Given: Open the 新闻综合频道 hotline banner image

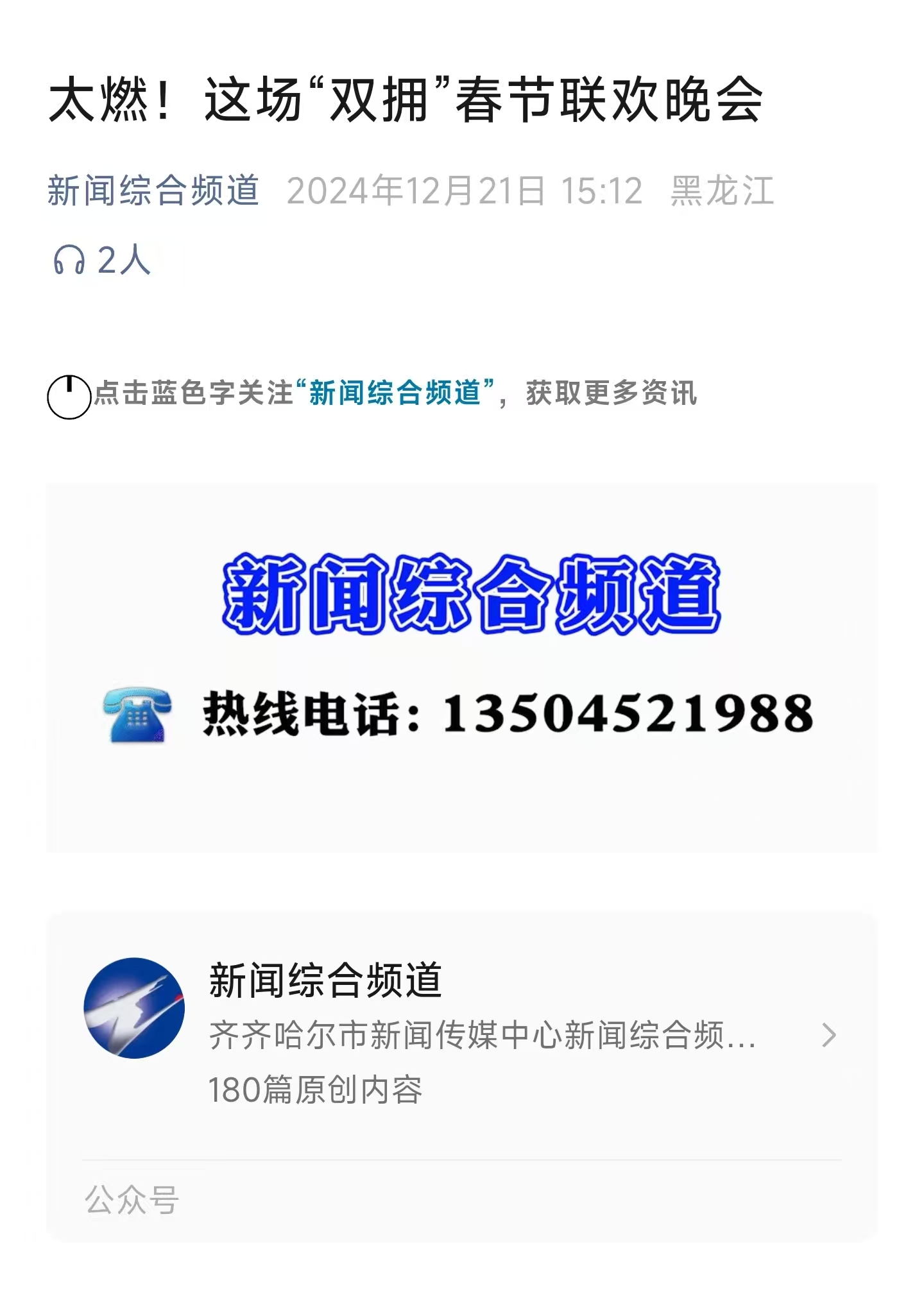Looking at the screenshot, I should coord(461,667).
